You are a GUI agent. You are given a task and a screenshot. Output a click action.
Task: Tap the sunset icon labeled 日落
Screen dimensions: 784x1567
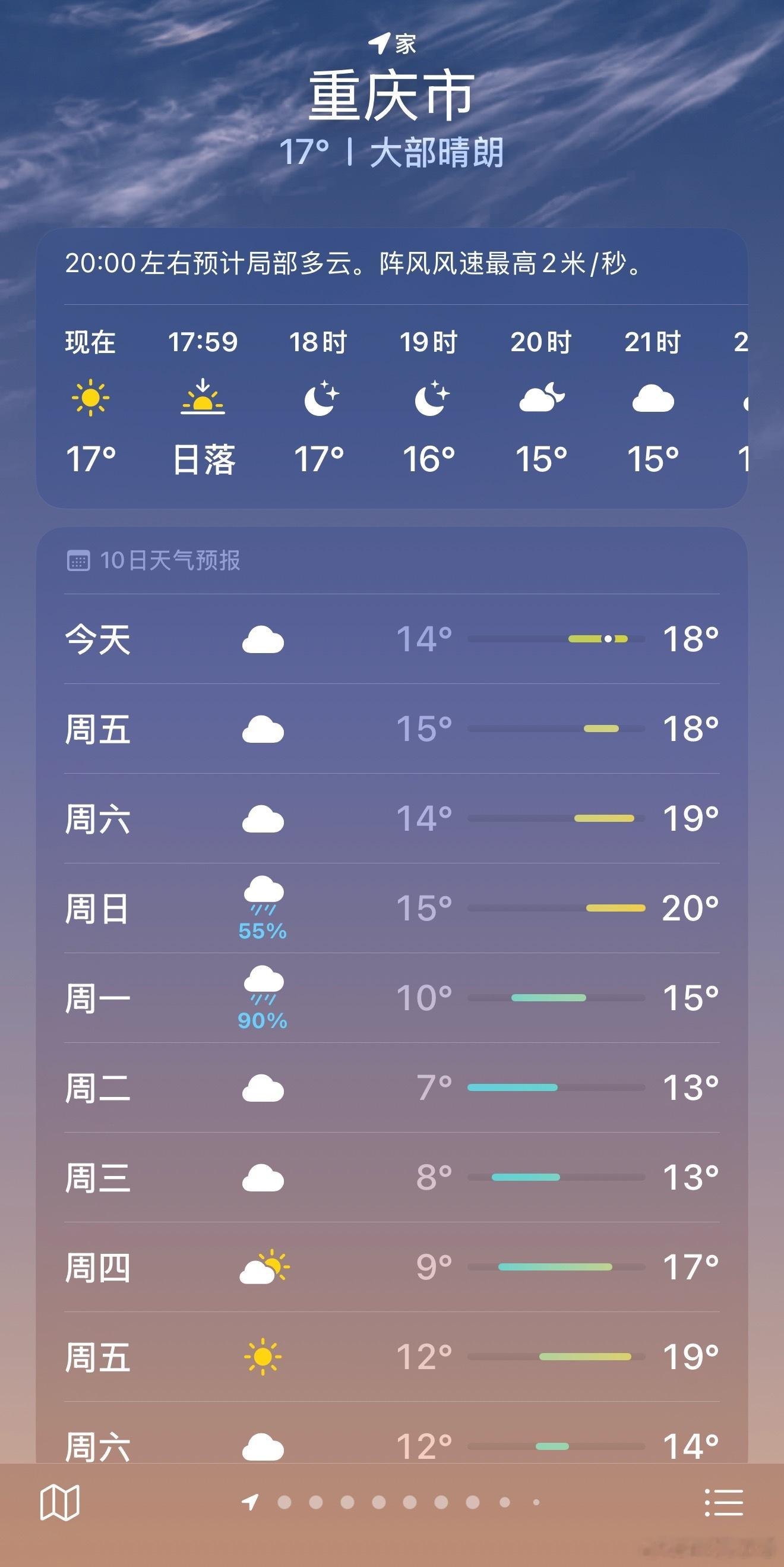click(203, 399)
